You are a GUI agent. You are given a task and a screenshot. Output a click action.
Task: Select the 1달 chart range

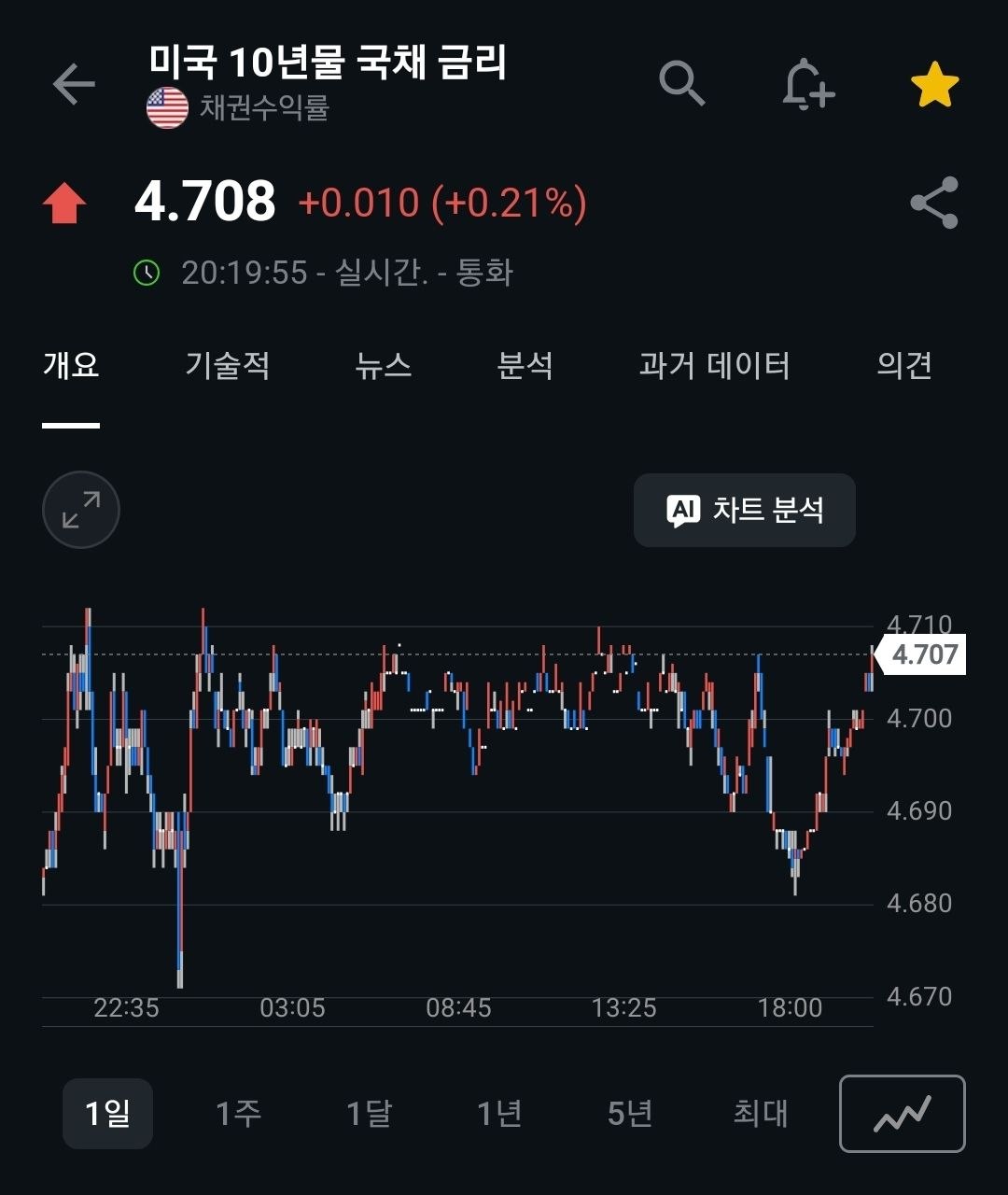pos(369,1113)
